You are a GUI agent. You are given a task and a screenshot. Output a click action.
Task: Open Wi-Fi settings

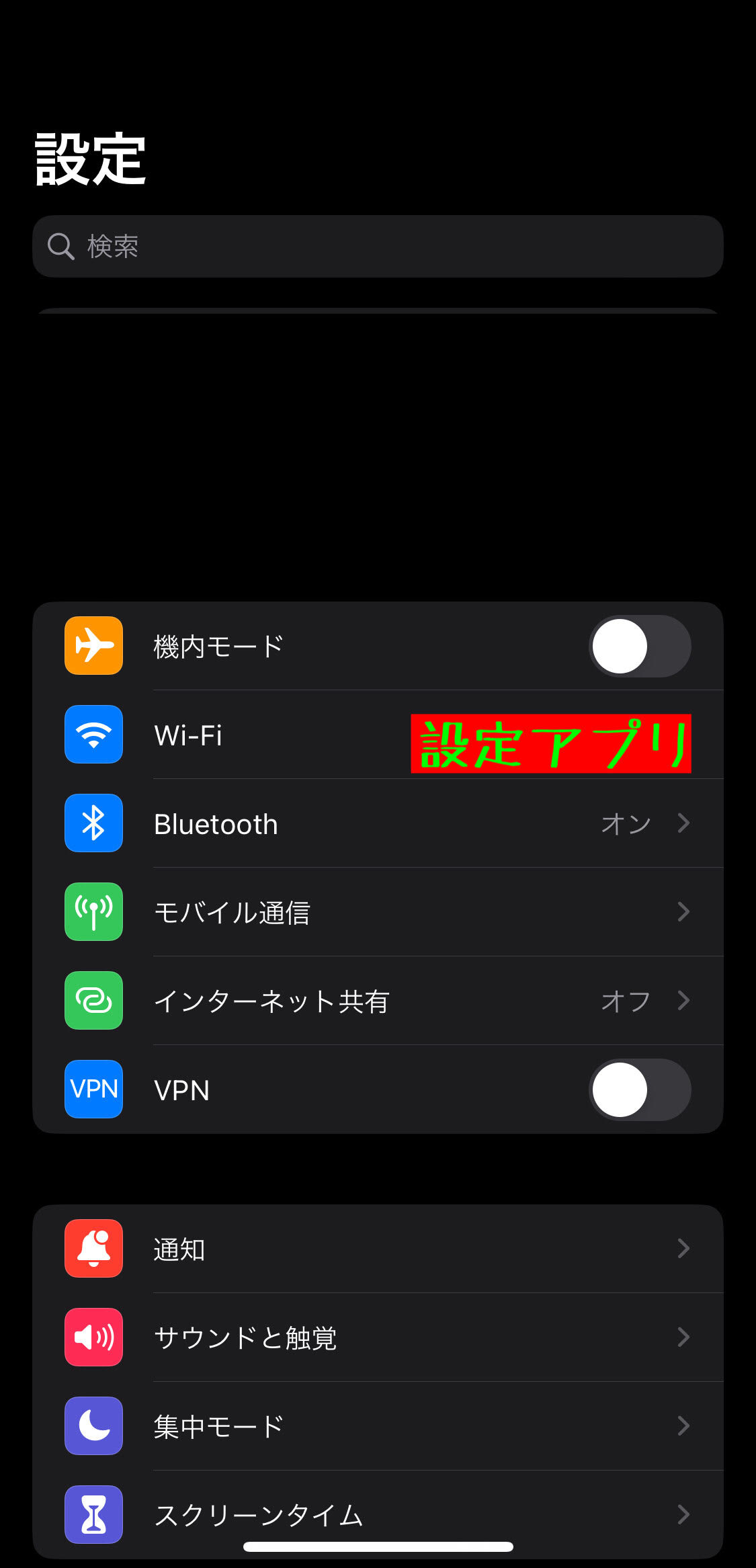point(269,735)
